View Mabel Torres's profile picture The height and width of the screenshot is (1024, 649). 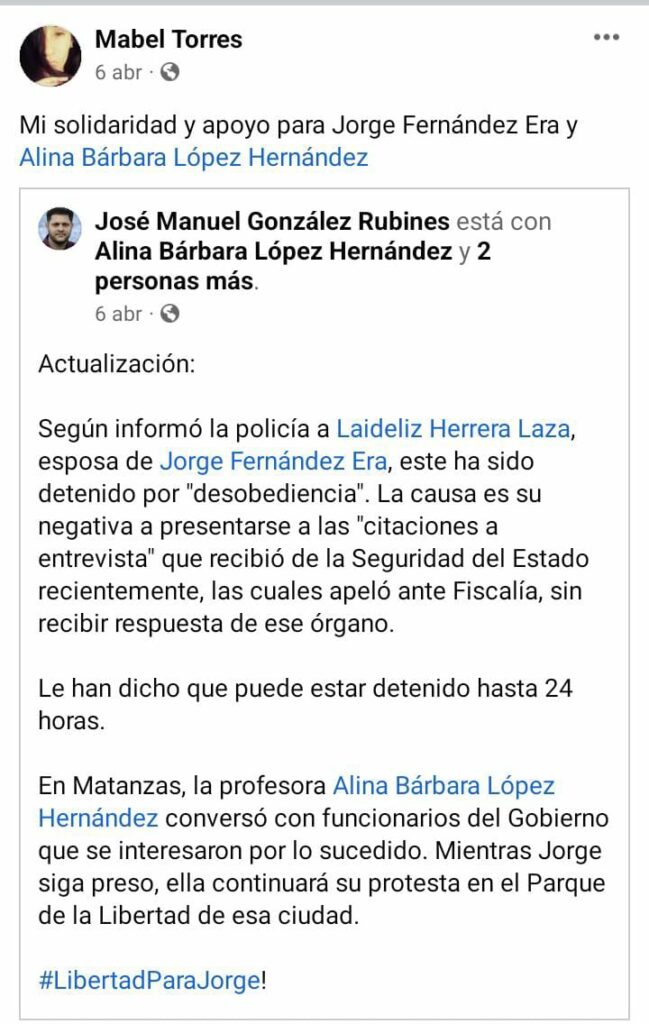50,55
